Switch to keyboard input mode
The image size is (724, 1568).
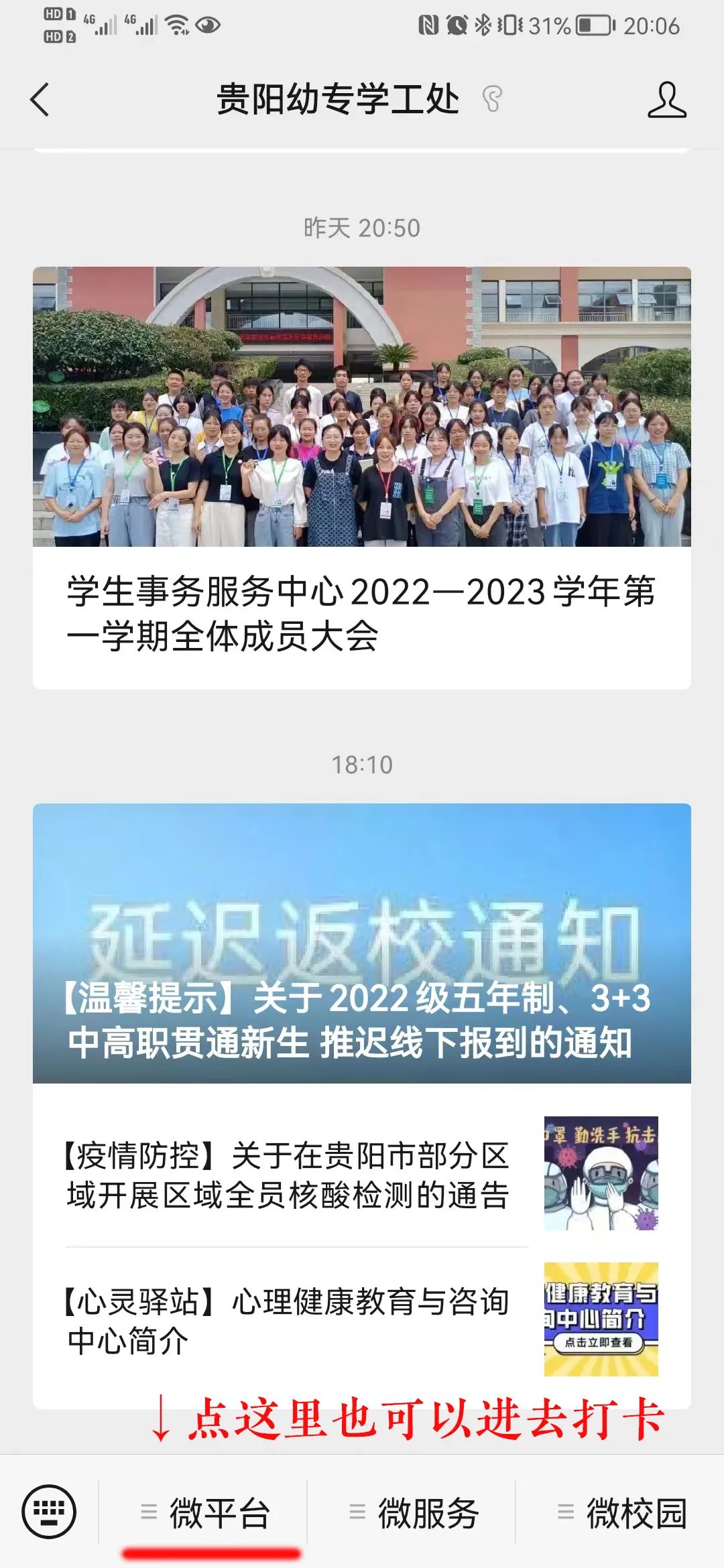(49, 1512)
